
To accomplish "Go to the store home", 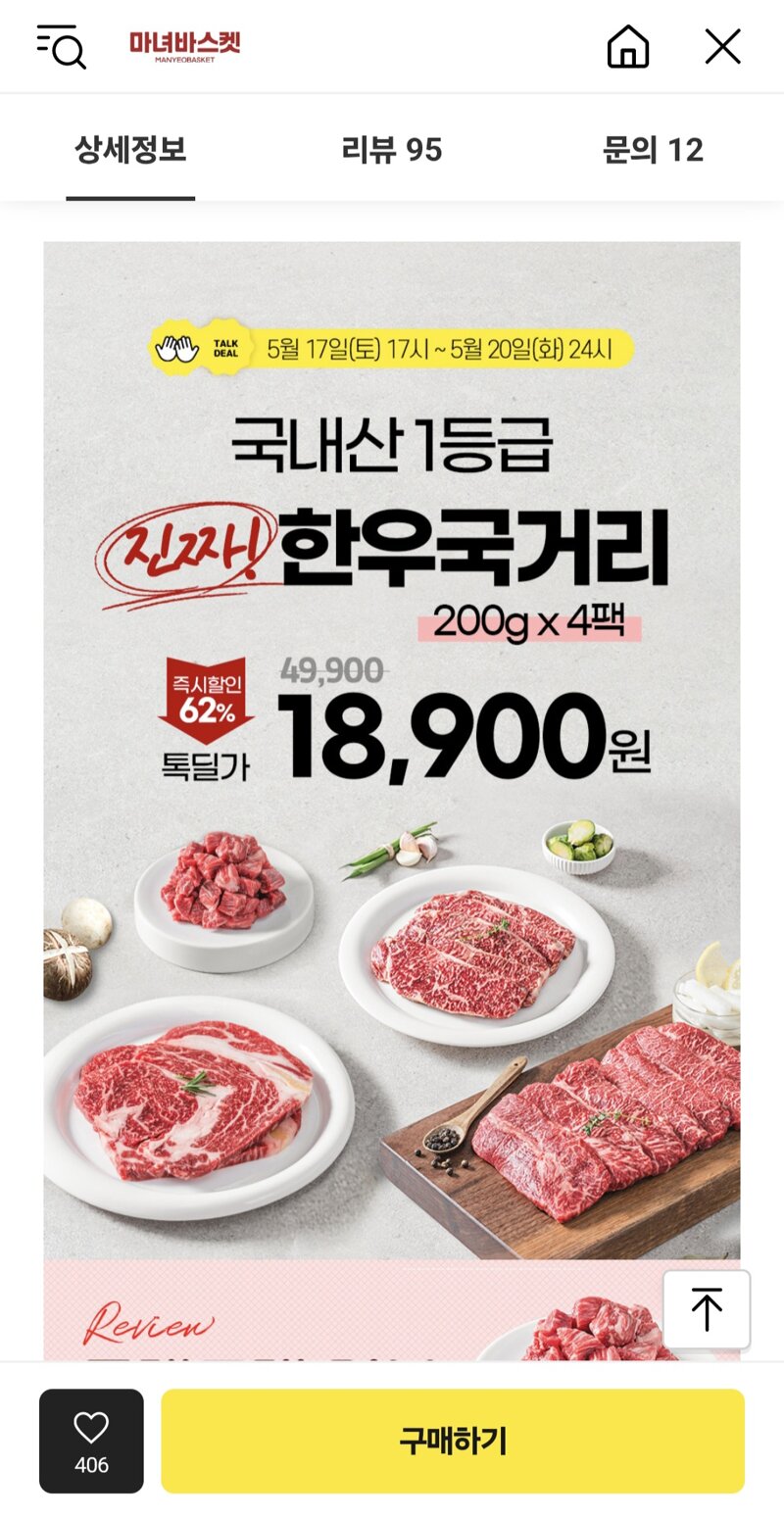I will (628, 46).
